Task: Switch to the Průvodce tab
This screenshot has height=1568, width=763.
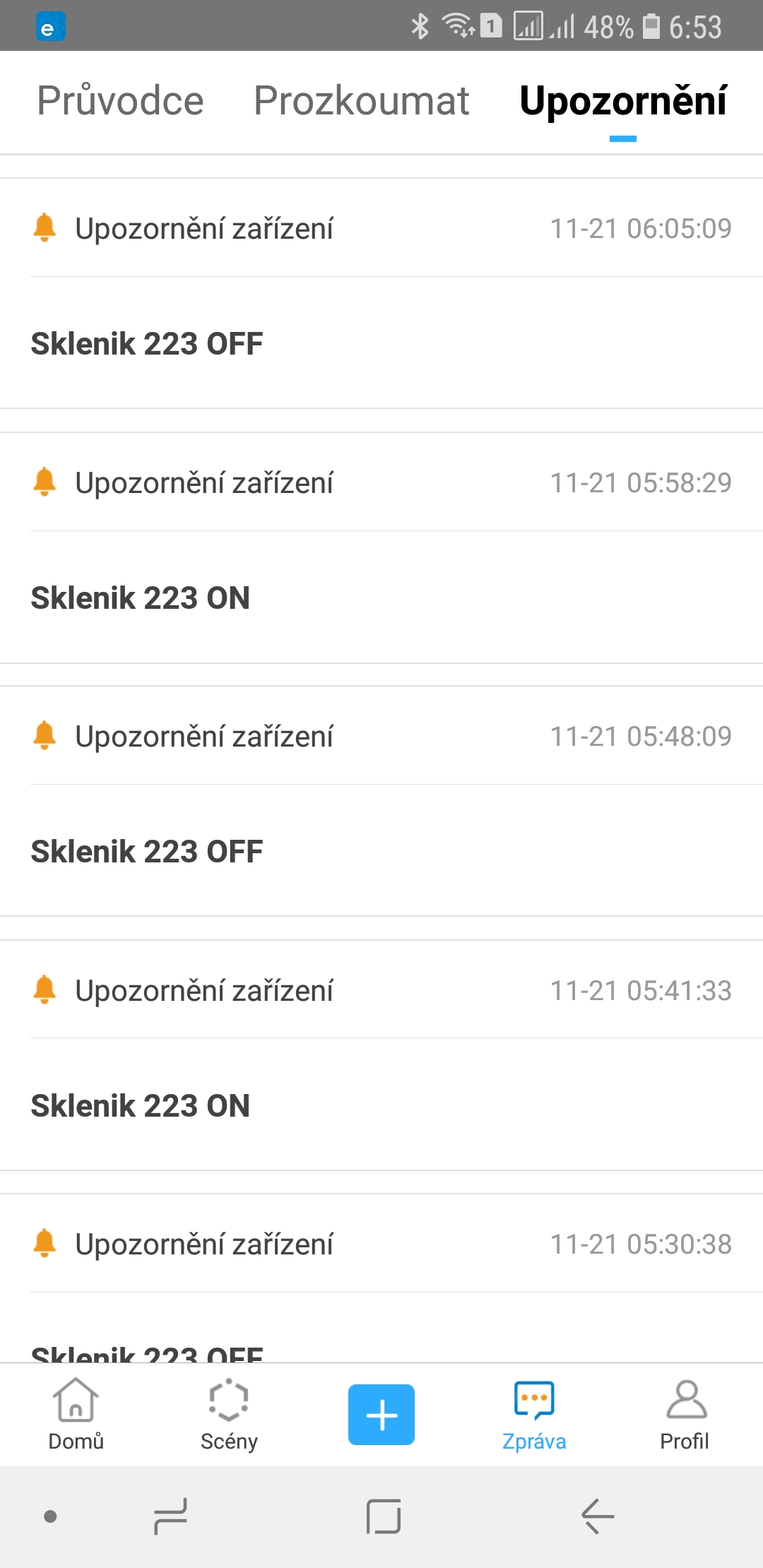Action: click(120, 100)
